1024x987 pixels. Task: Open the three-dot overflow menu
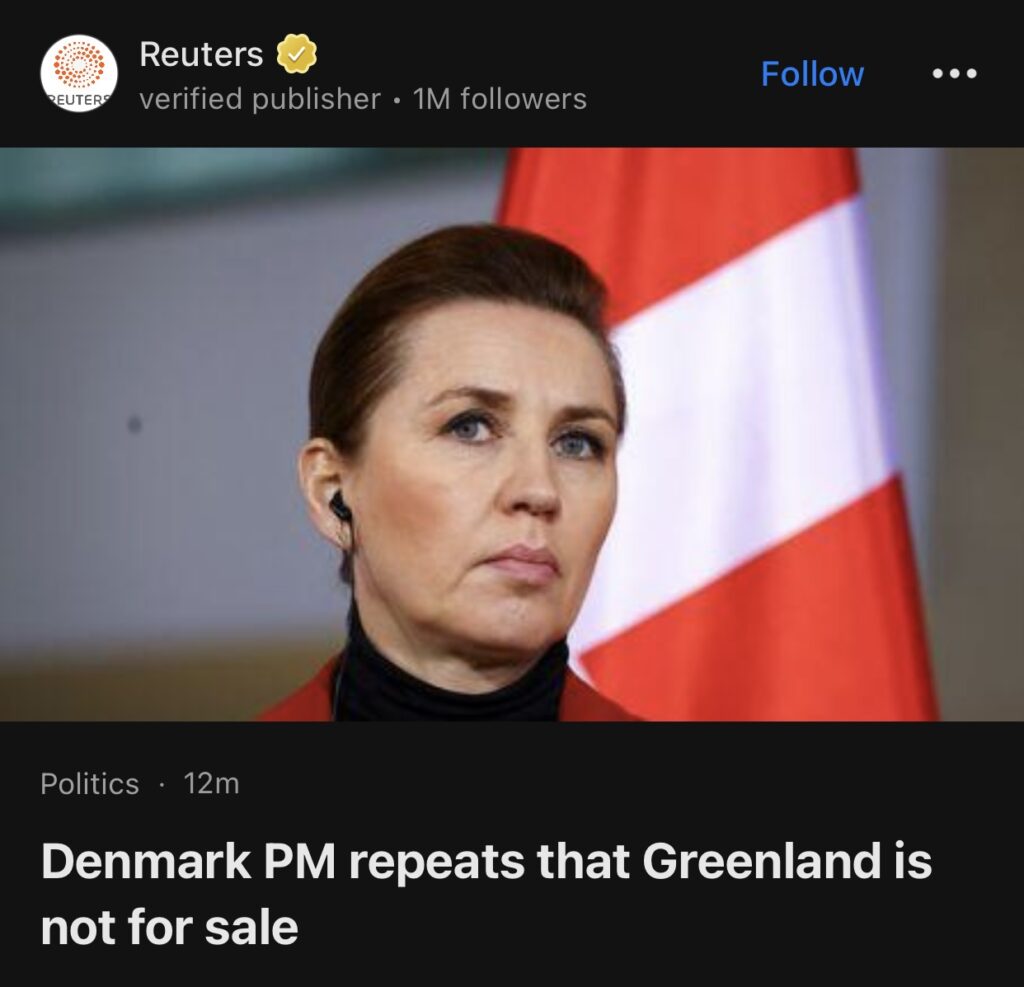954,74
